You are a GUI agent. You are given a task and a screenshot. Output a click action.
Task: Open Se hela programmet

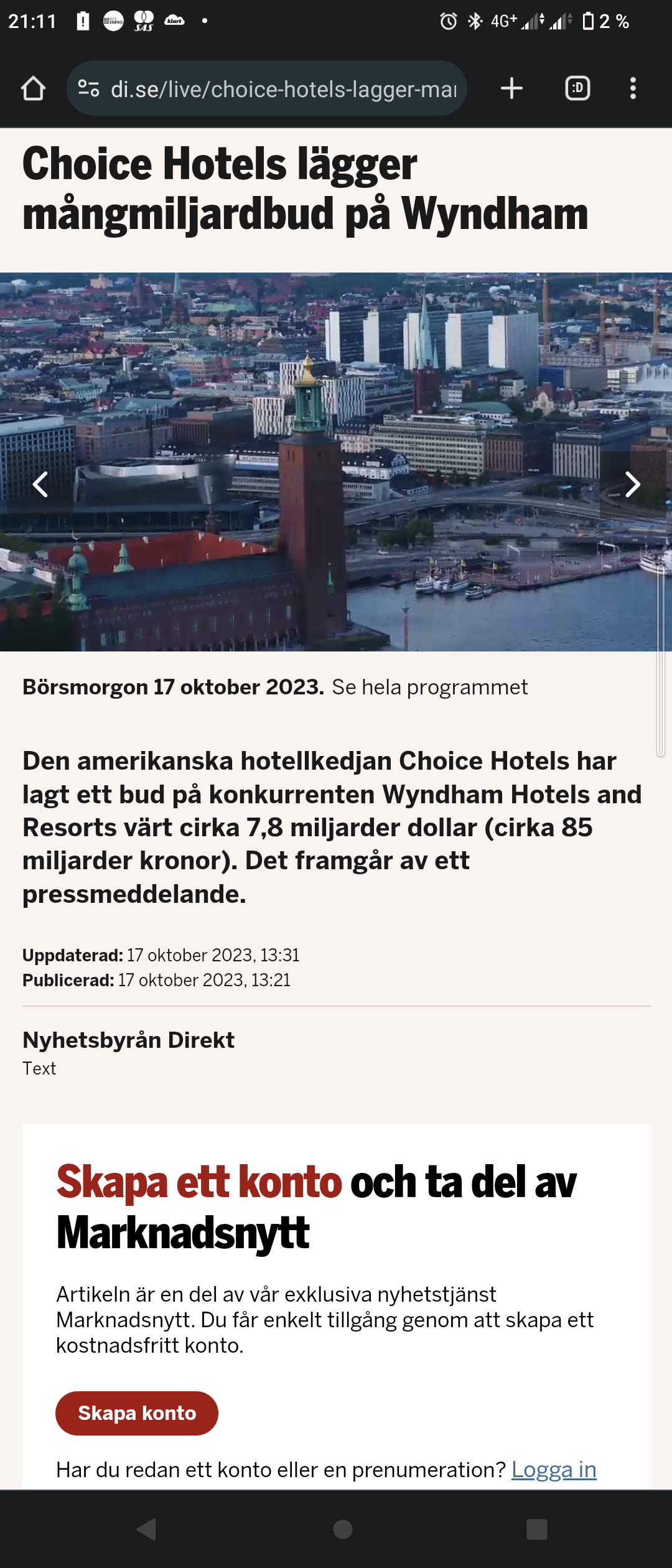tap(430, 688)
